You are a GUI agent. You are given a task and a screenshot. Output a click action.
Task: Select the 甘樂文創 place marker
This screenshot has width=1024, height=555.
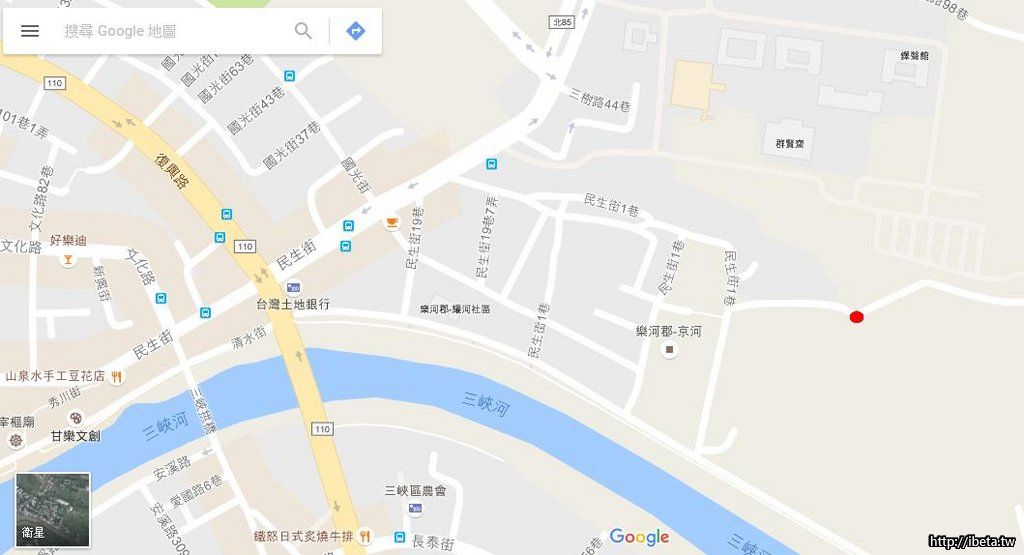coord(76,418)
